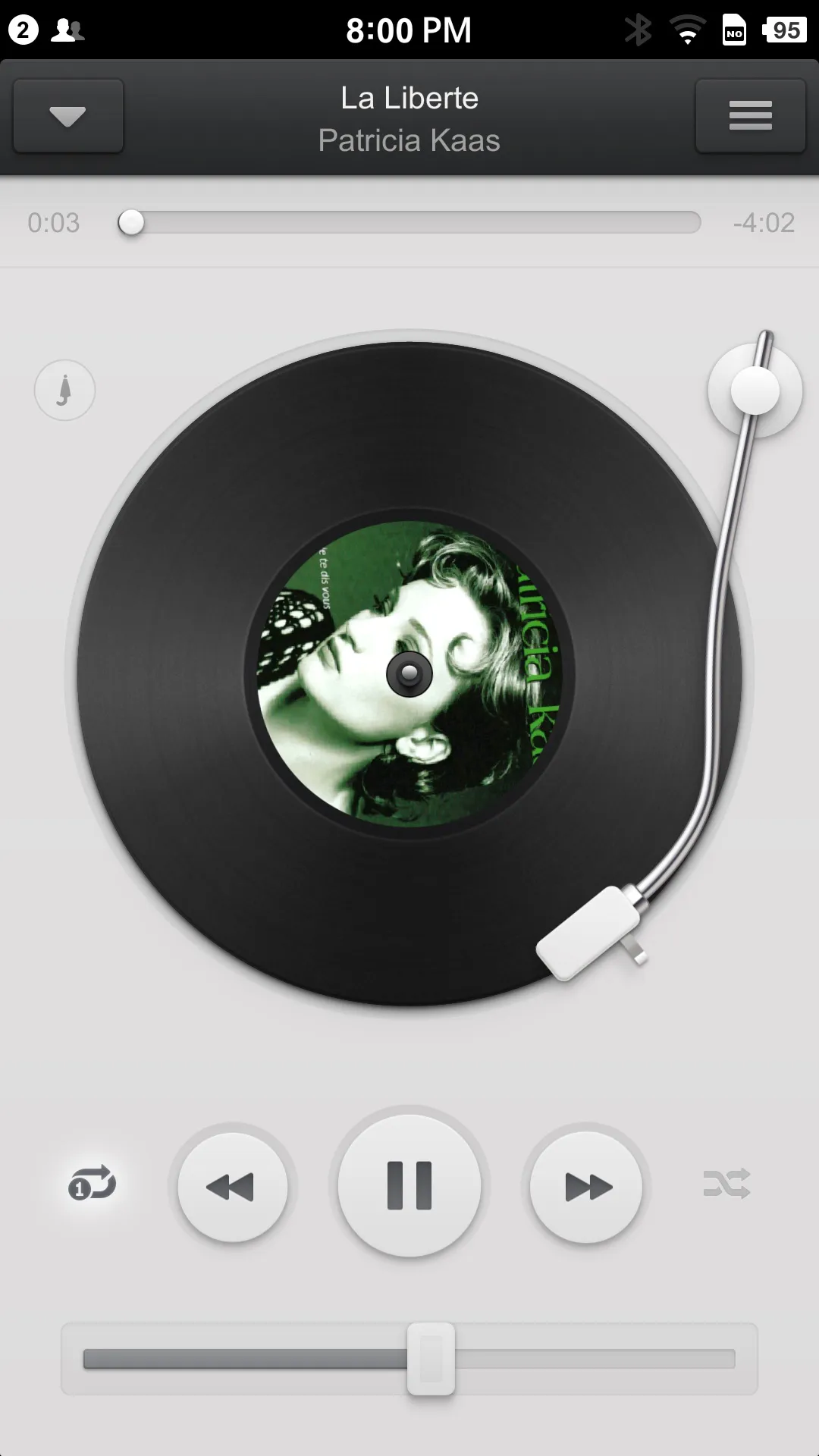Tap the round metronome icon button
The image size is (819, 1456).
64,391
